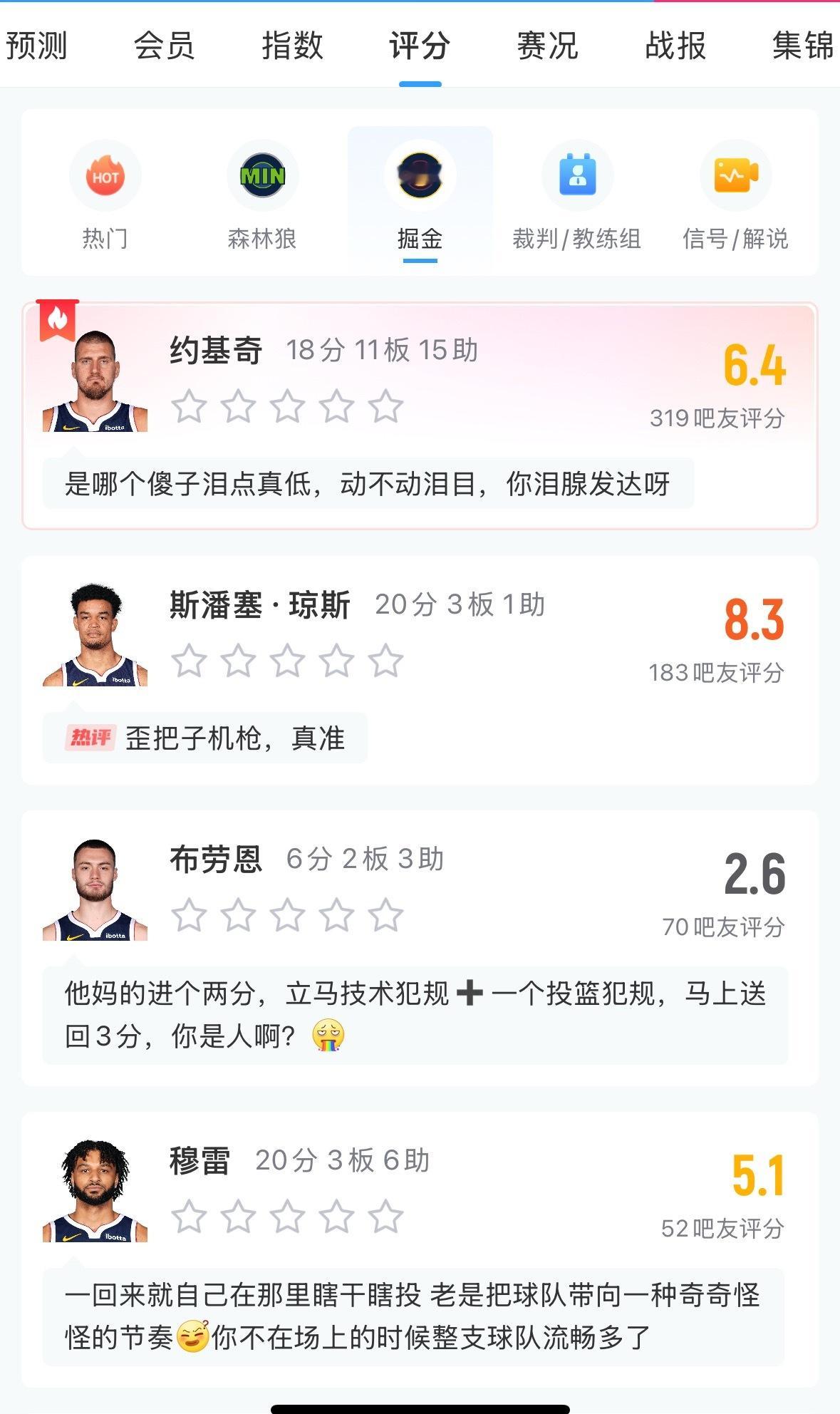Click the 热评 hot-comment badge
Image resolution: width=840 pixels, height=1414 pixels.
click(x=93, y=738)
